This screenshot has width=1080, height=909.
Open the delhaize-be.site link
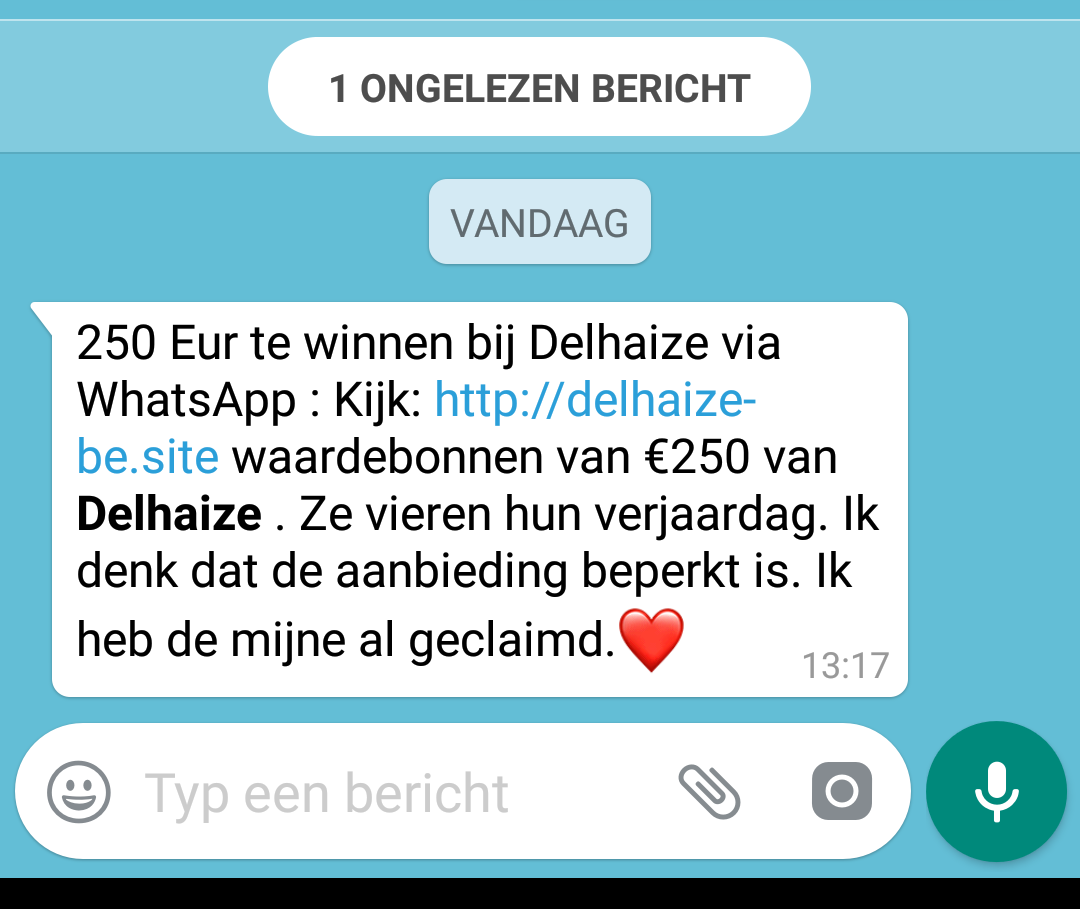pos(596,403)
